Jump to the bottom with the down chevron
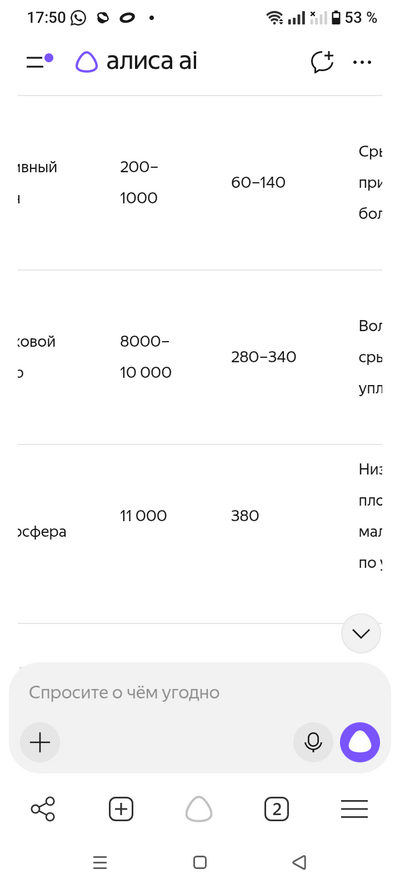This screenshot has height=889, width=400. coord(361,633)
